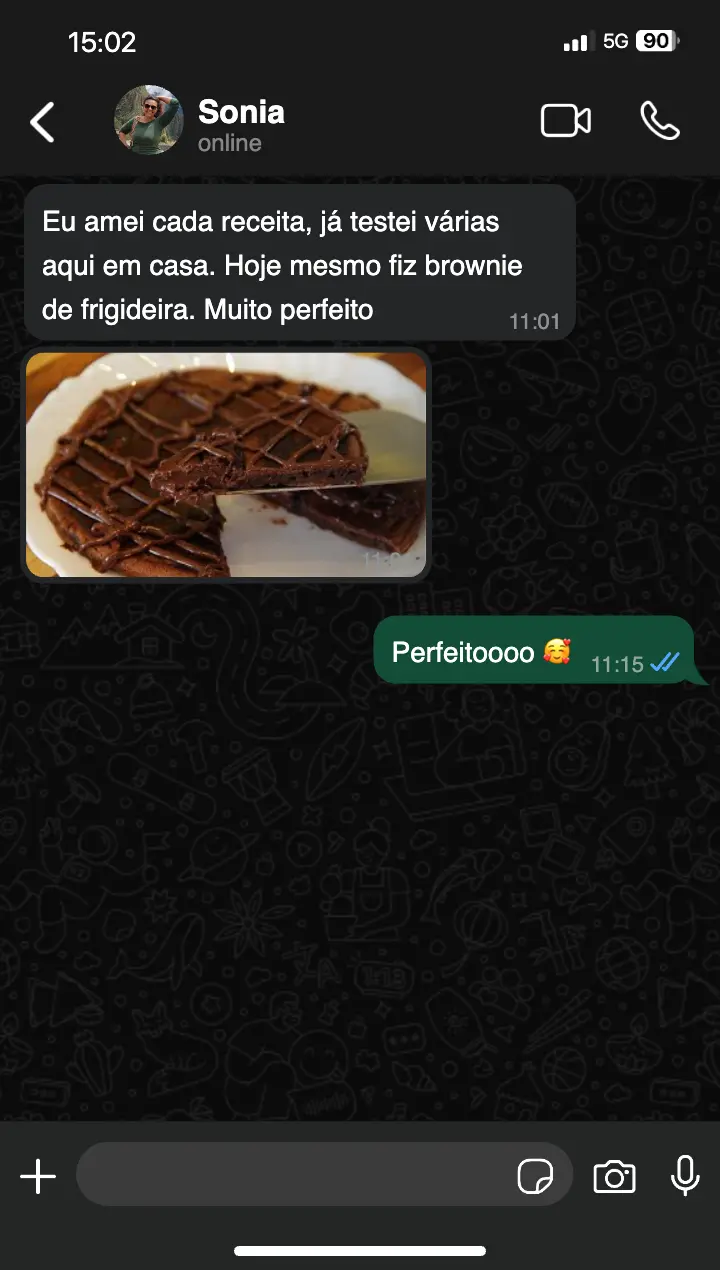The image size is (720, 1270).
Task: Open Sonia's contact info
Action: pos(240,122)
